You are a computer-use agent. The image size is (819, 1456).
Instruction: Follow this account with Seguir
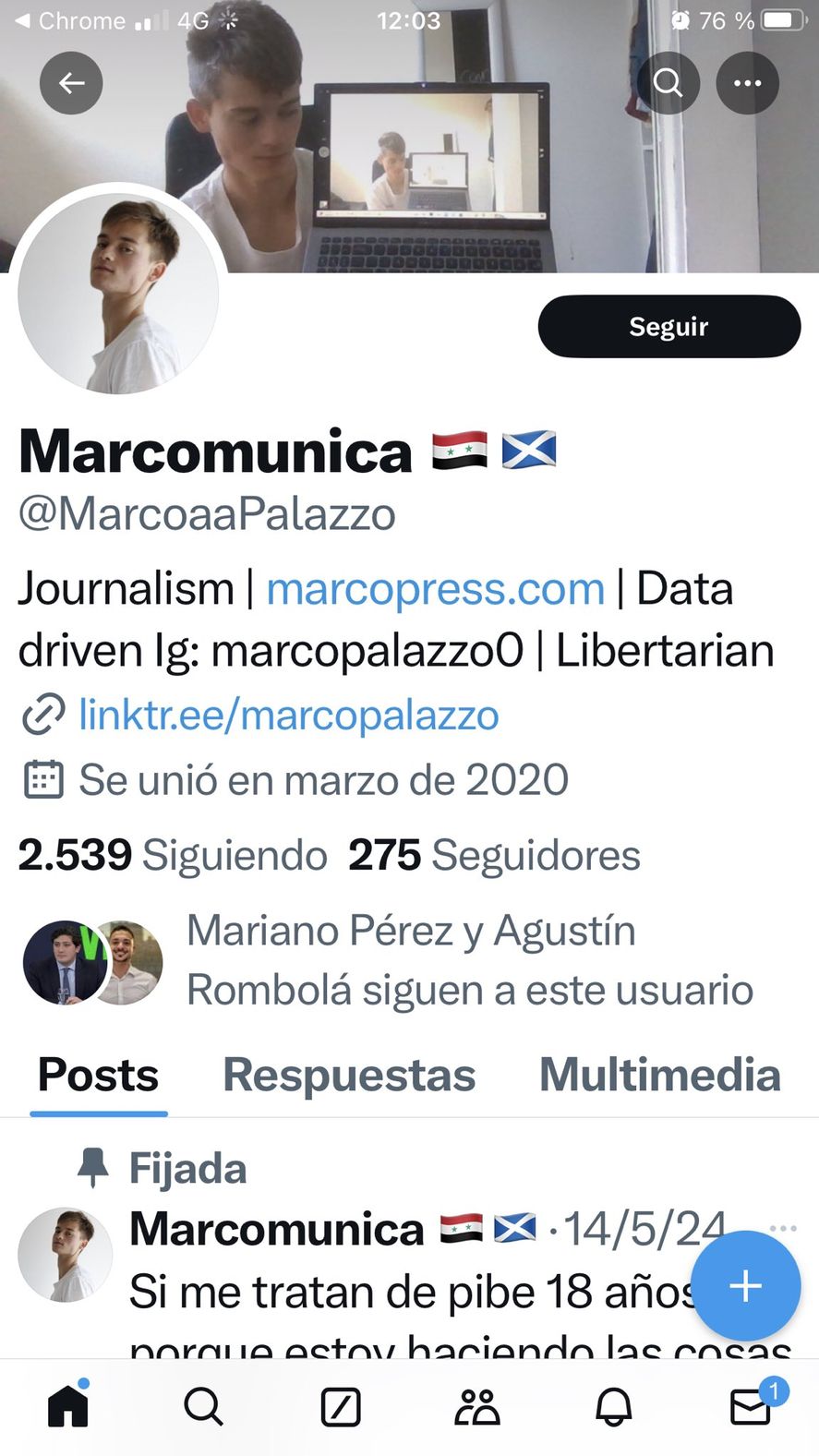[668, 326]
